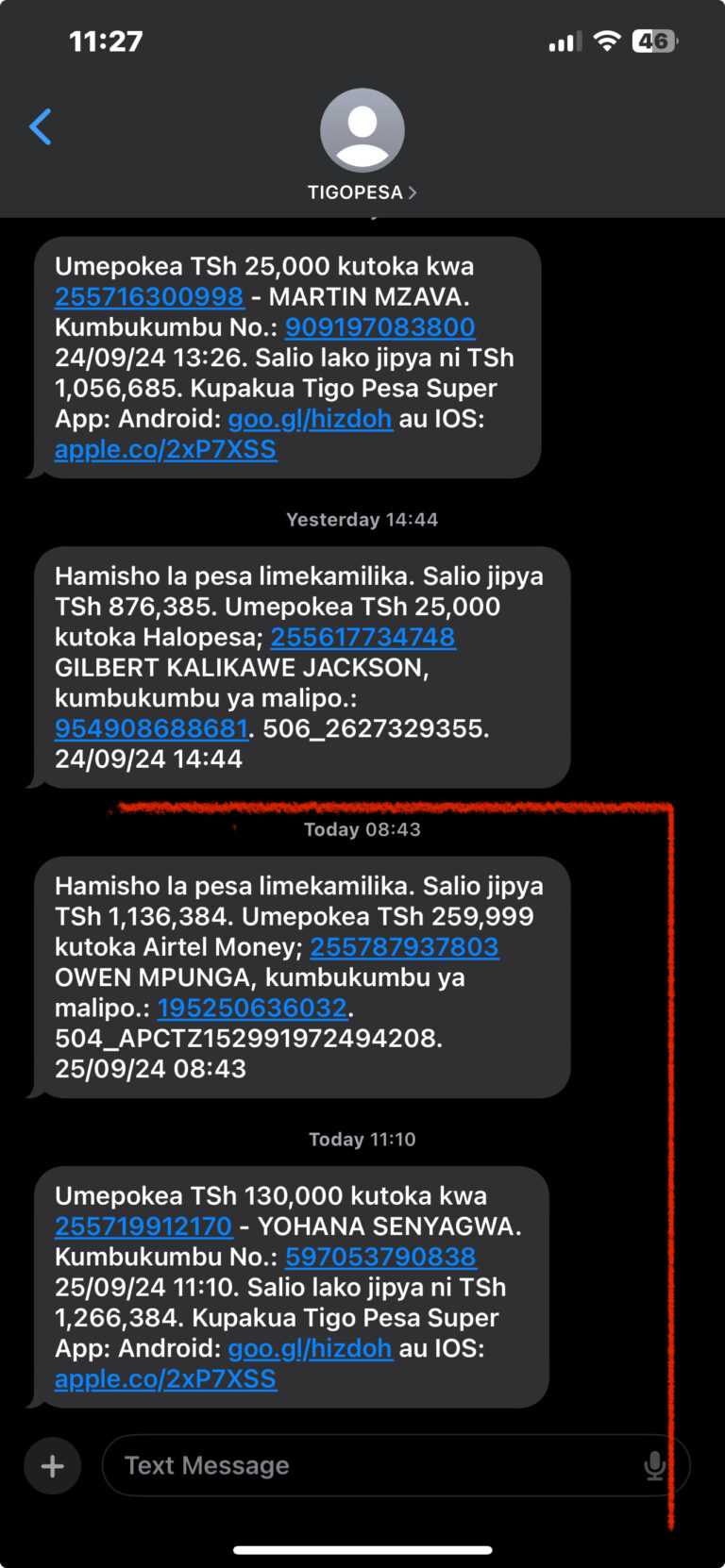Viewport: 725px width, 1568px height.
Task: Tap phone number 255617734748 link
Action: click(x=362, y=638)
